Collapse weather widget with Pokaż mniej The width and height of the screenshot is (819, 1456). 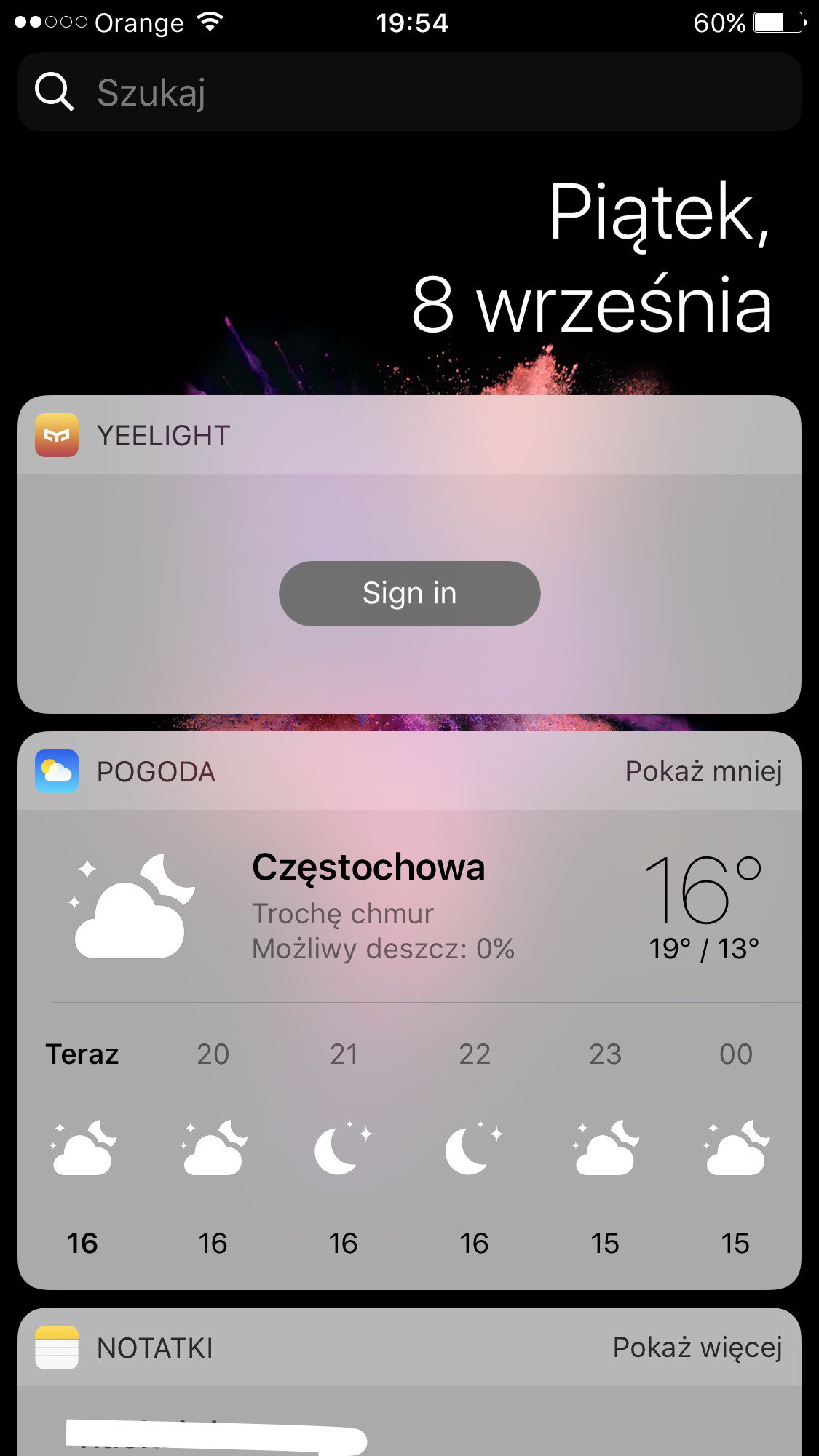click(703, 771)
